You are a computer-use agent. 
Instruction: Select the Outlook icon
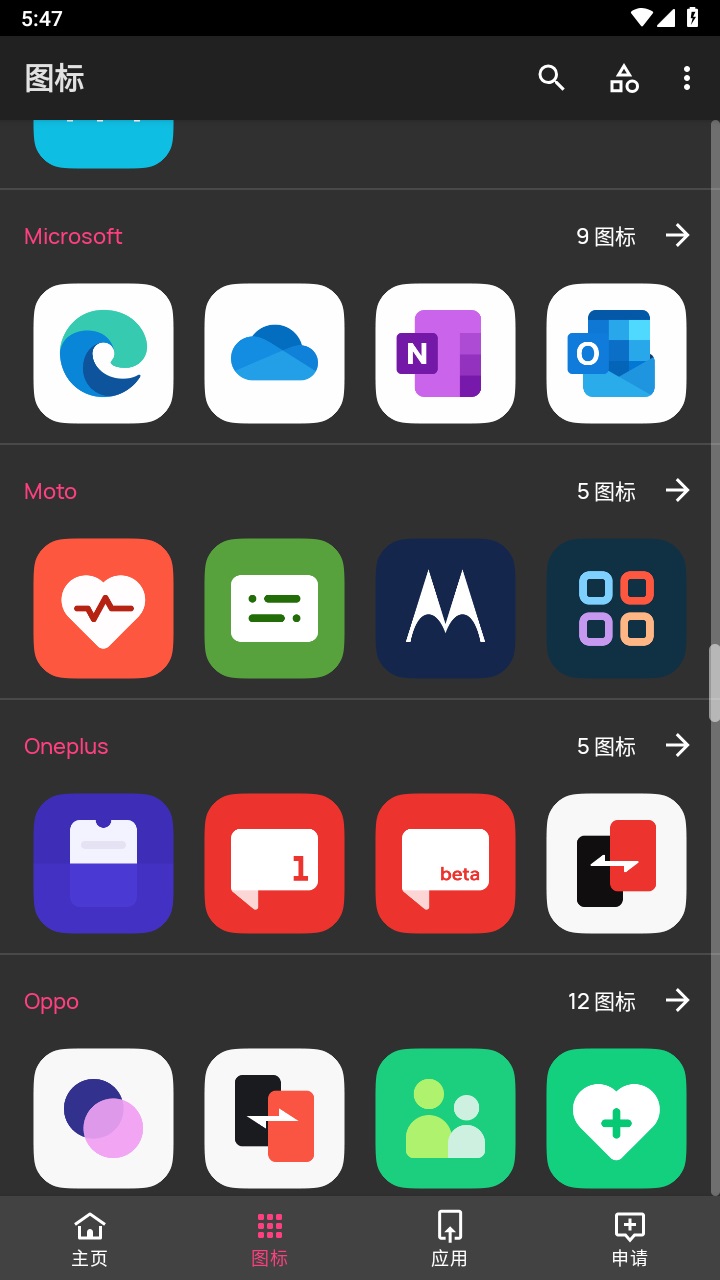click(x=616, y=353)
